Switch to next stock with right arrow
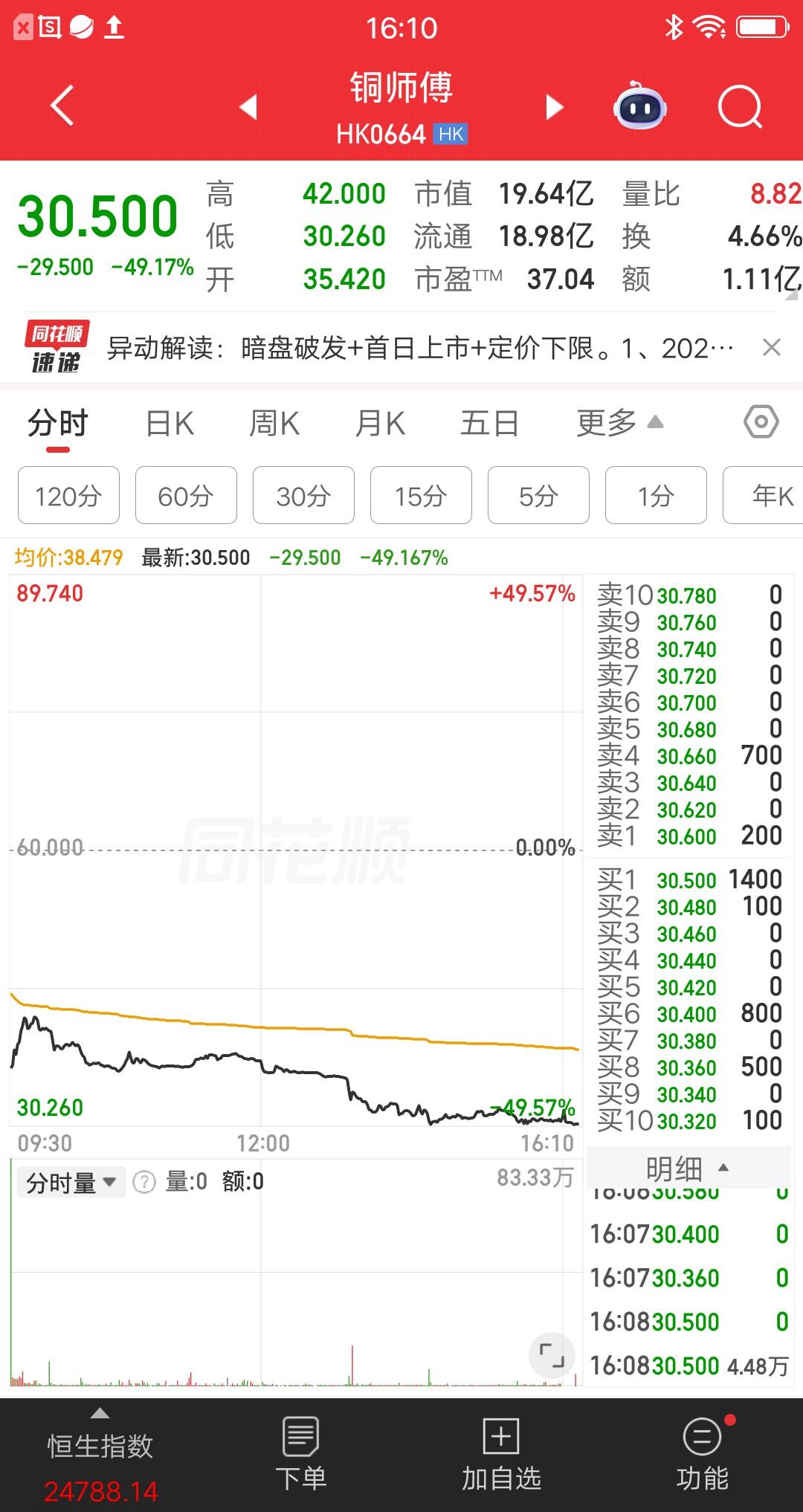The image size is (803, 1512). 555,107
